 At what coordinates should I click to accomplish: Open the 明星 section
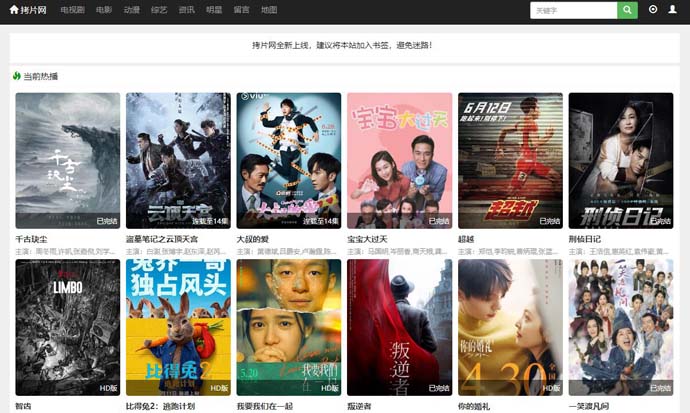214,10
